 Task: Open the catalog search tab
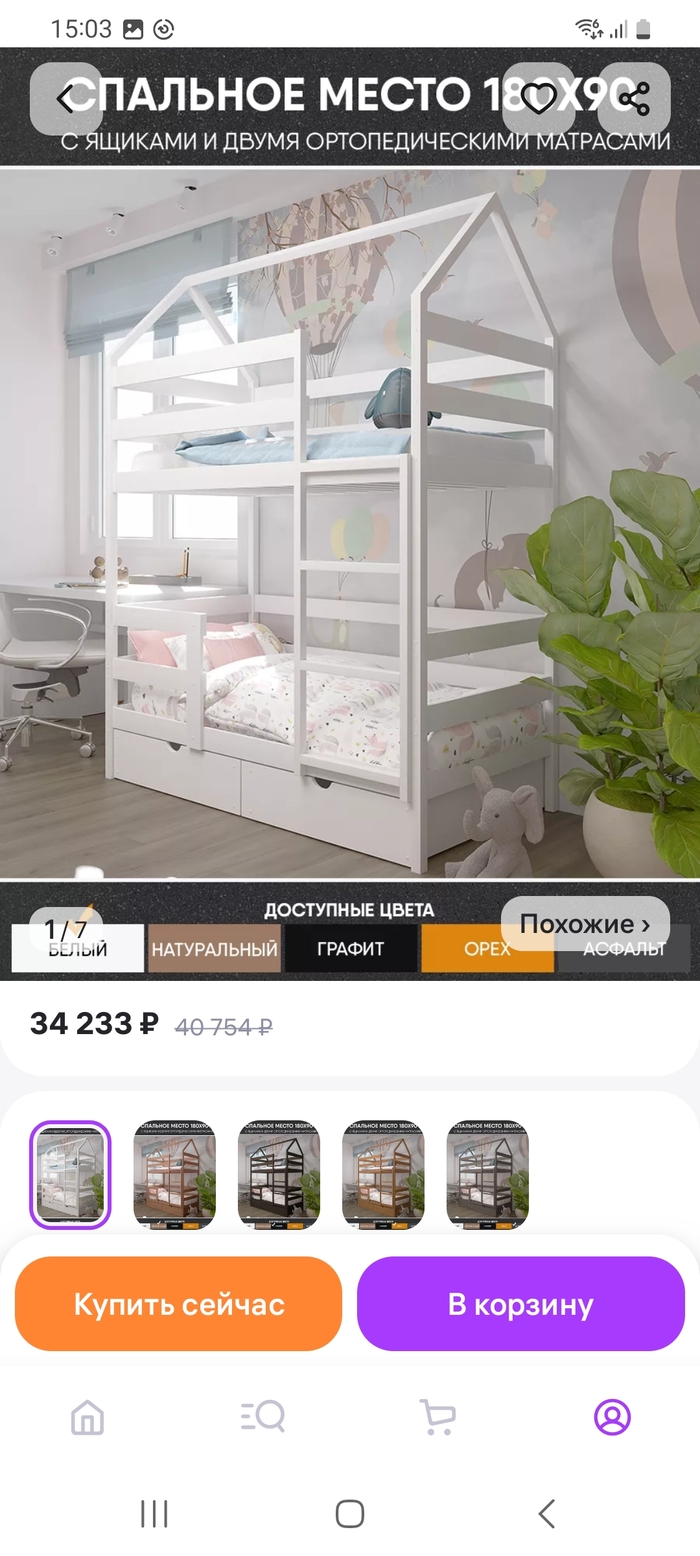(263, 1417)
